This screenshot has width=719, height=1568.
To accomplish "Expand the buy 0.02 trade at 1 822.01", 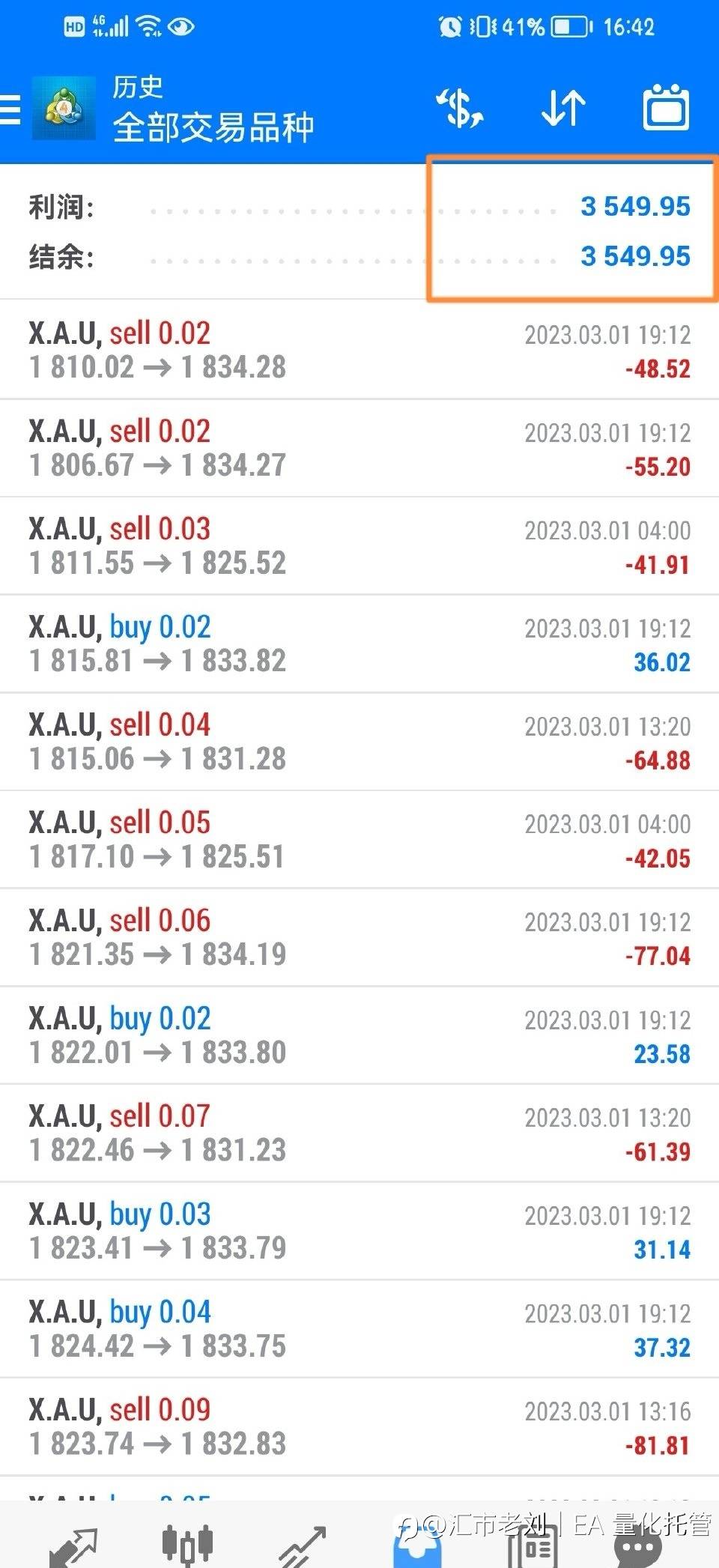I will (x=359, y=1035).
